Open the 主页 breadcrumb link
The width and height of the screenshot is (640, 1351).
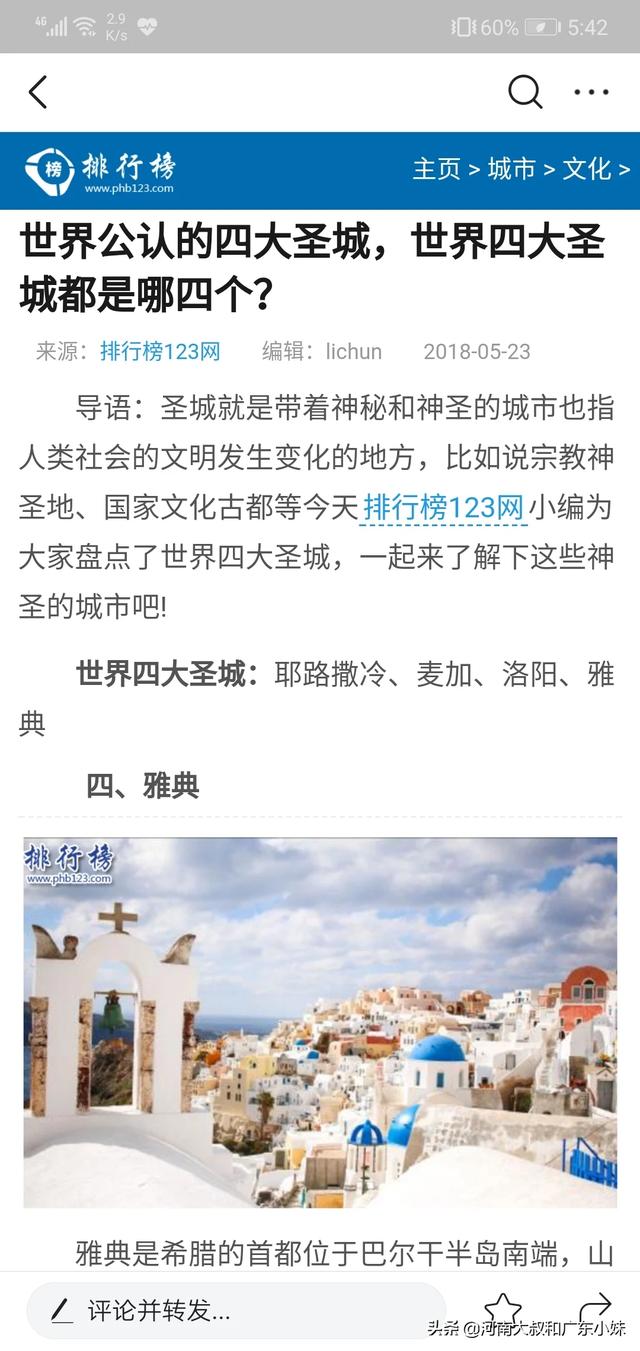437,168
